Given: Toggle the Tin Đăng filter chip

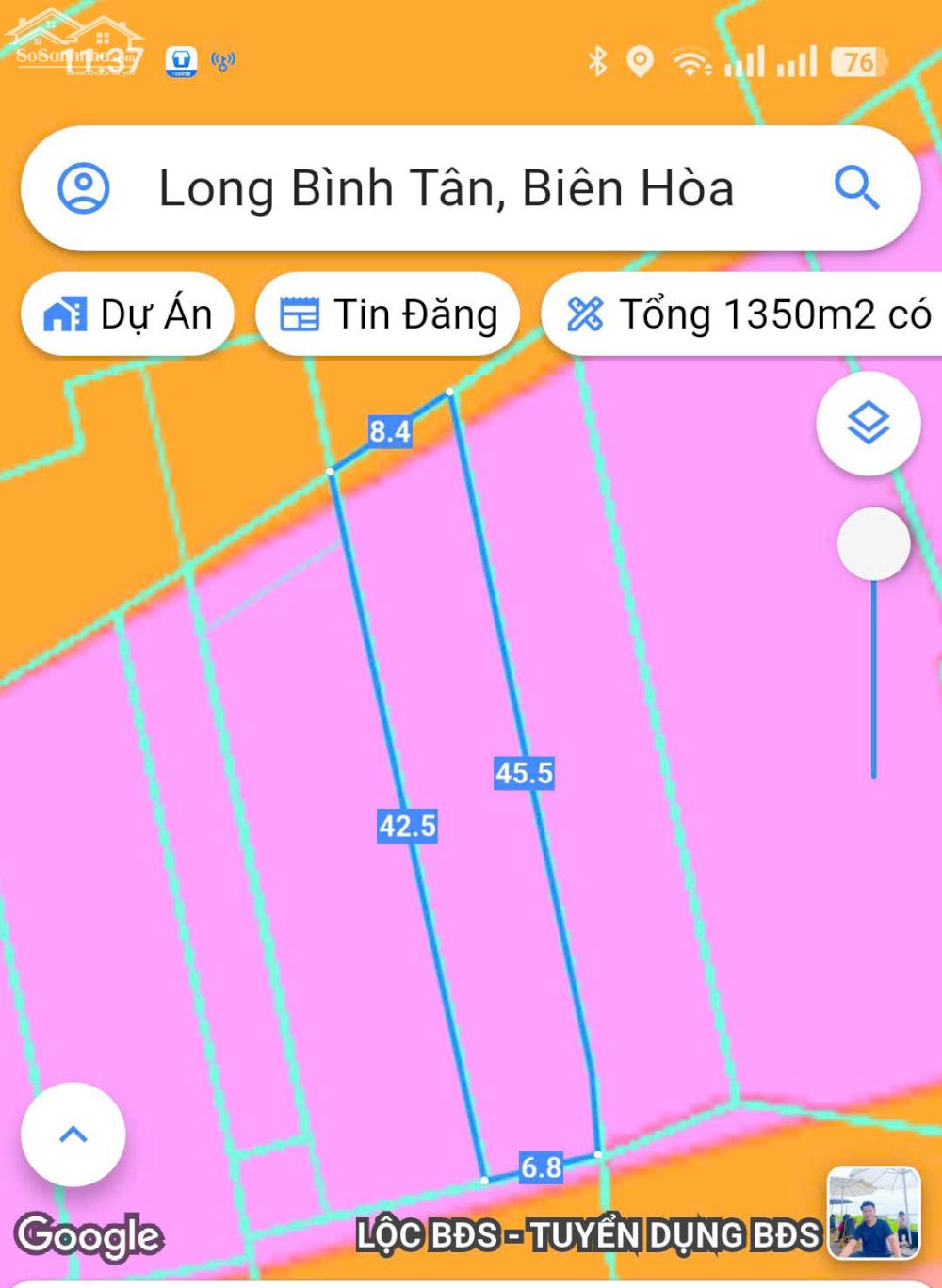Looking at the screenshot, I should (389, 314).
